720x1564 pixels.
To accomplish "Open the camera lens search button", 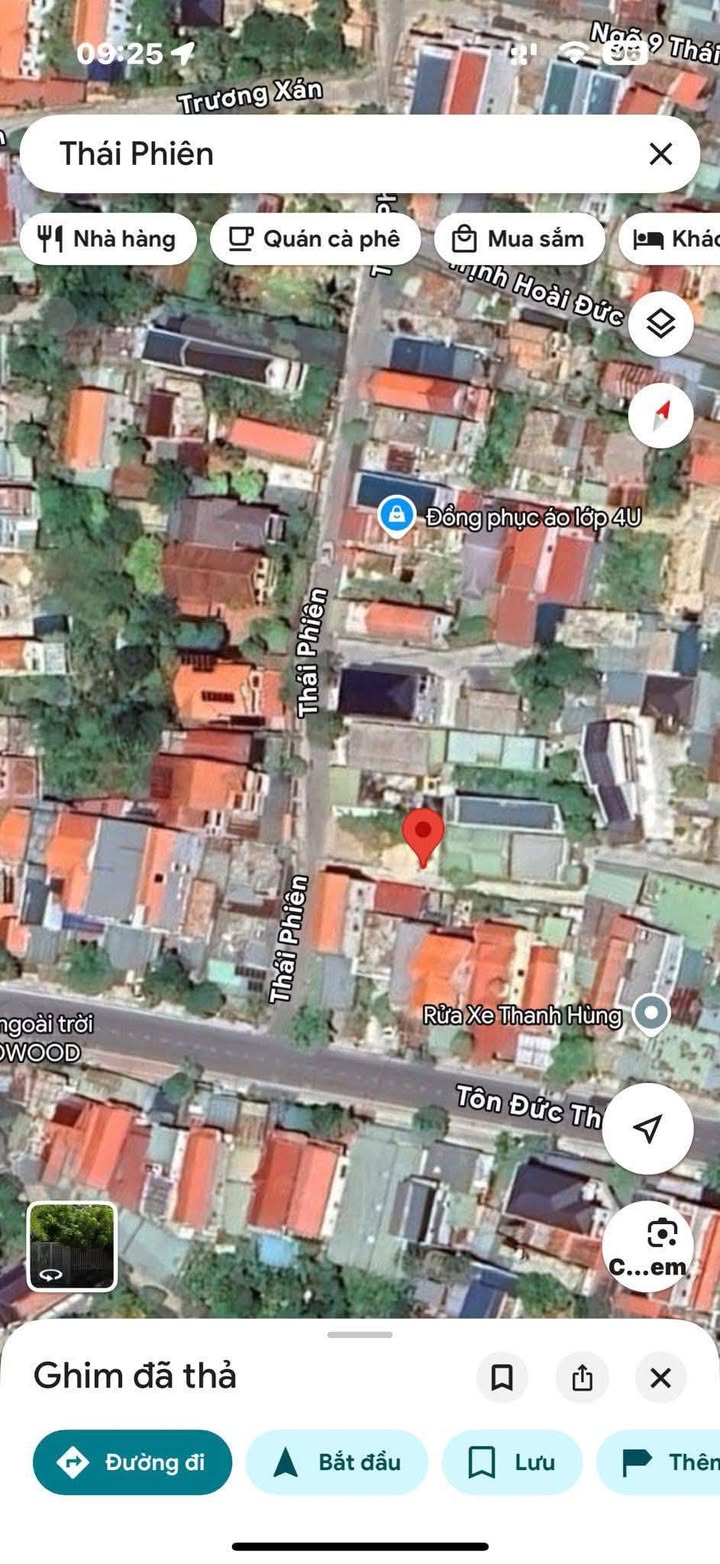I will pos(648,1246).
